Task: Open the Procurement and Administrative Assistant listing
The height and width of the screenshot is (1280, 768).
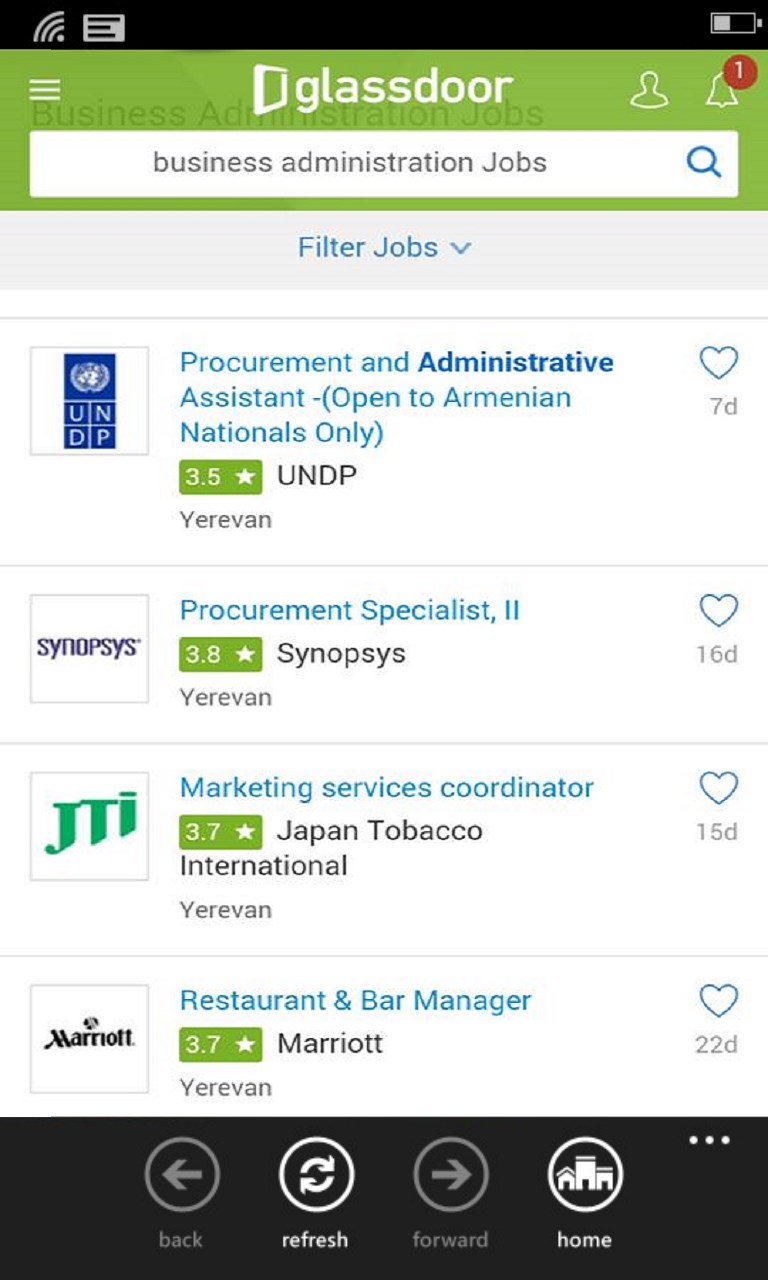Action: pyautogui.click(x=396, y=397)
